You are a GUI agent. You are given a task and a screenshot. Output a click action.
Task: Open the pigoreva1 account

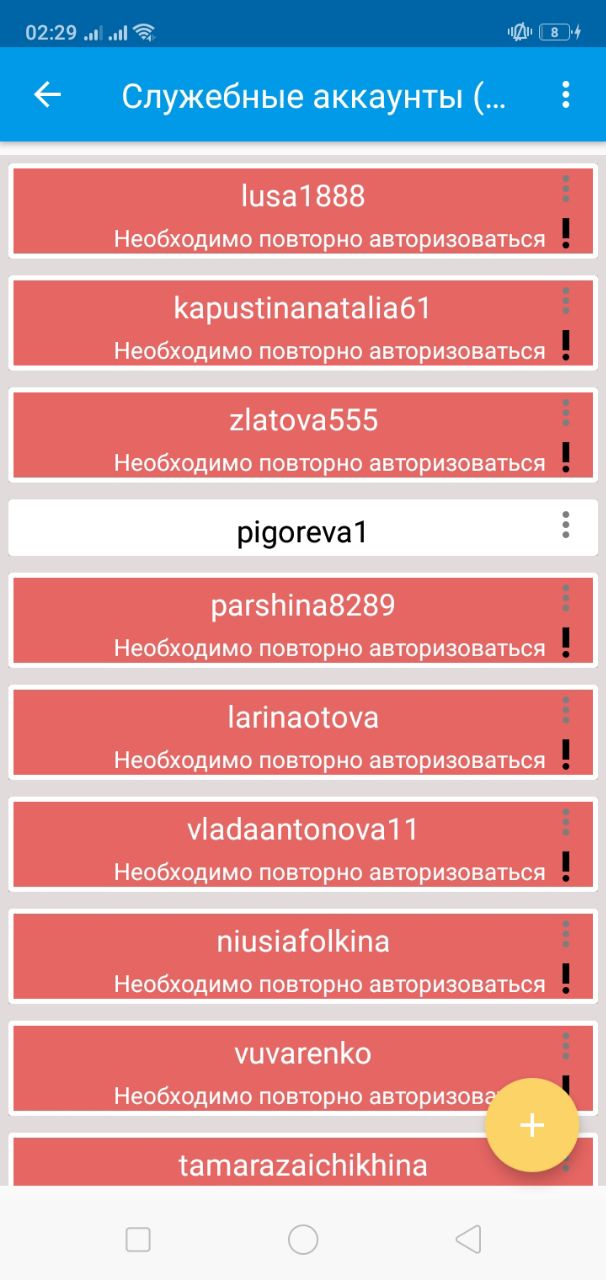pos(303,528)
